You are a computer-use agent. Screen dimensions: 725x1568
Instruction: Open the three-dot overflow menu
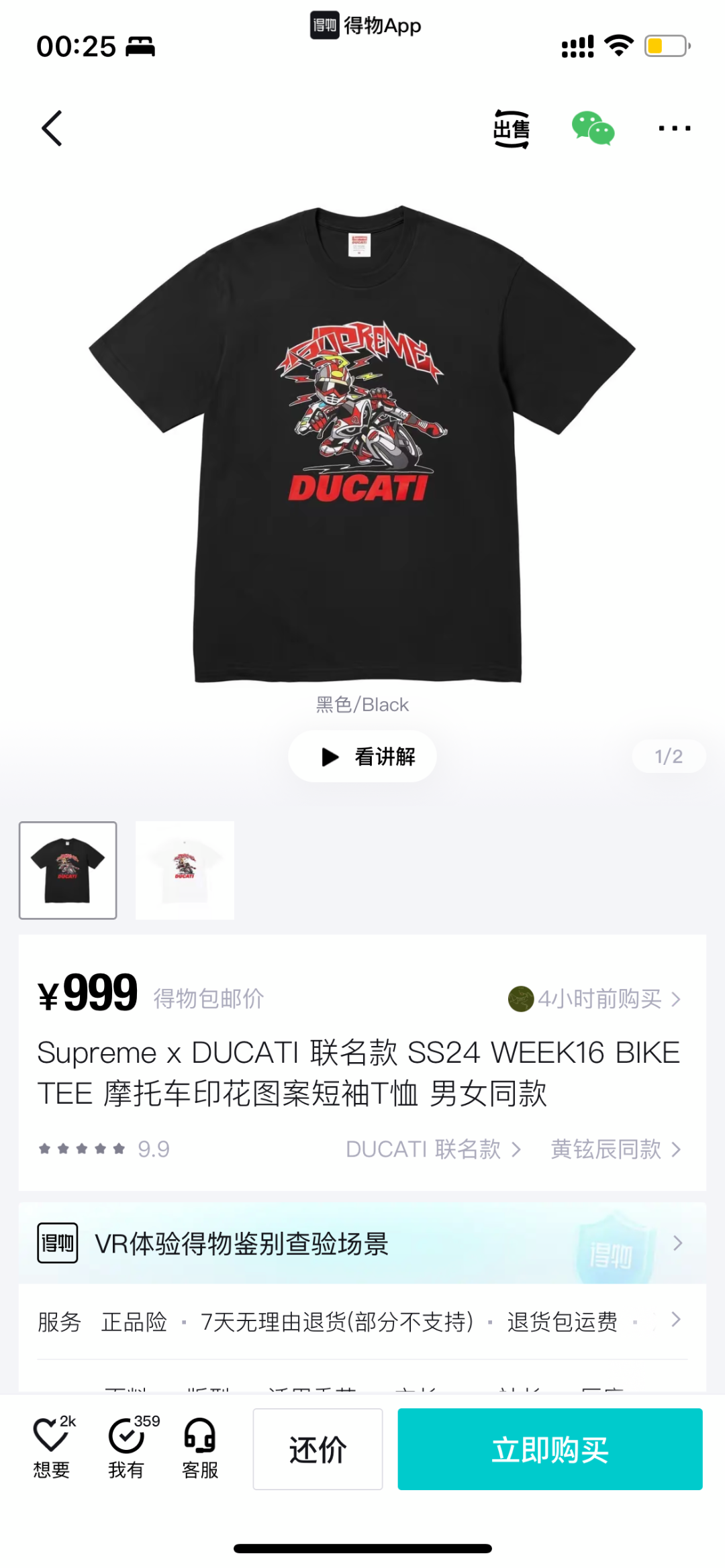coord(674,128)
